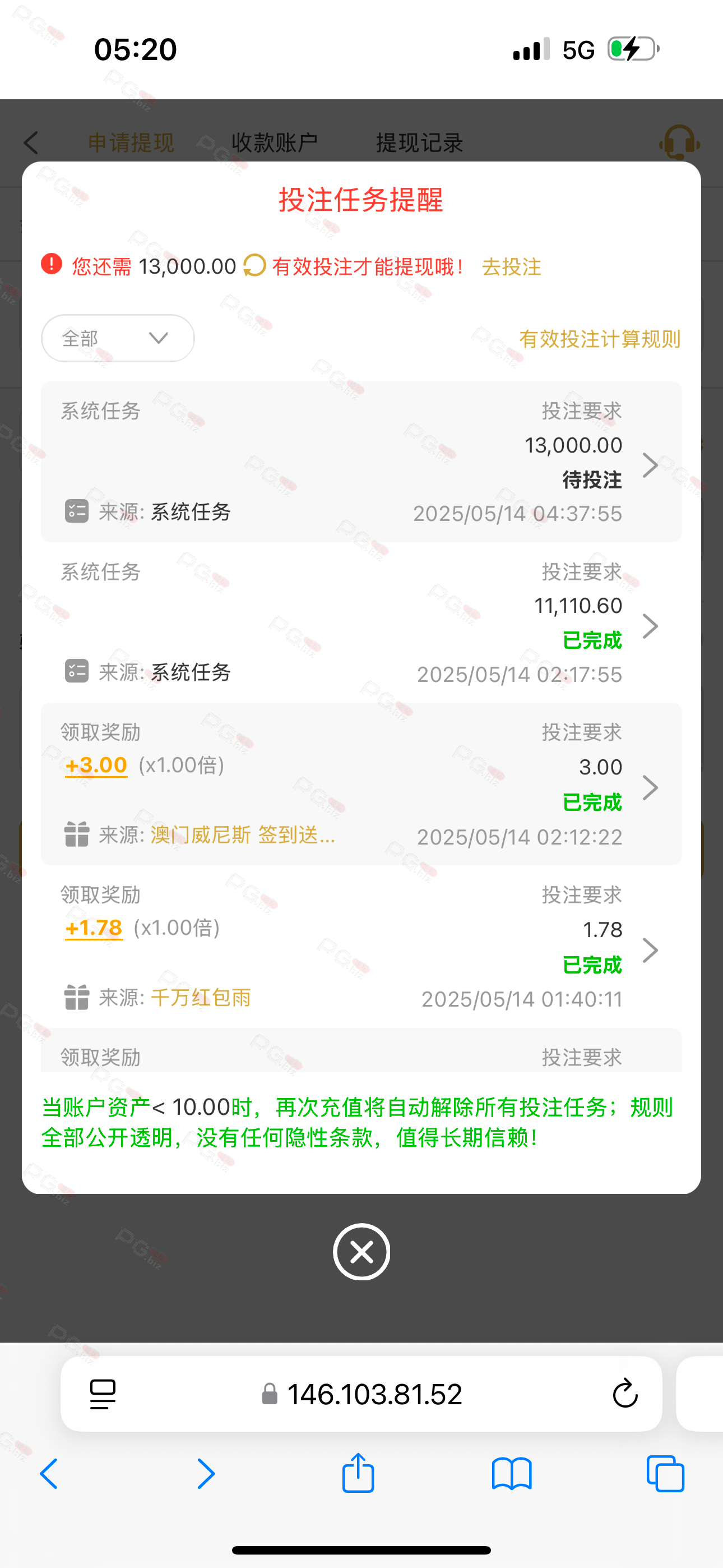Viewport: 723px width, 1568px height.
Task: Close the 投注任务提醒 dialog
Action: pos(361,1252)
